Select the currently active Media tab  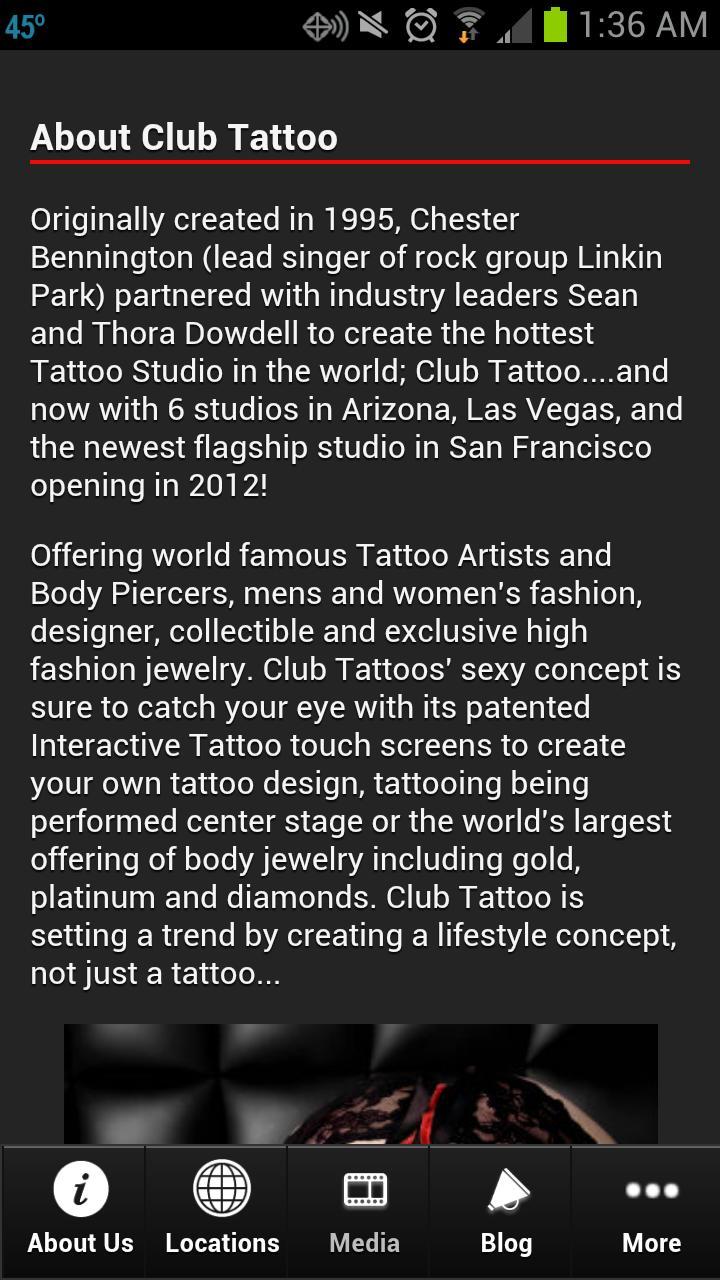pyautogui.click(x=364, y=1211)
